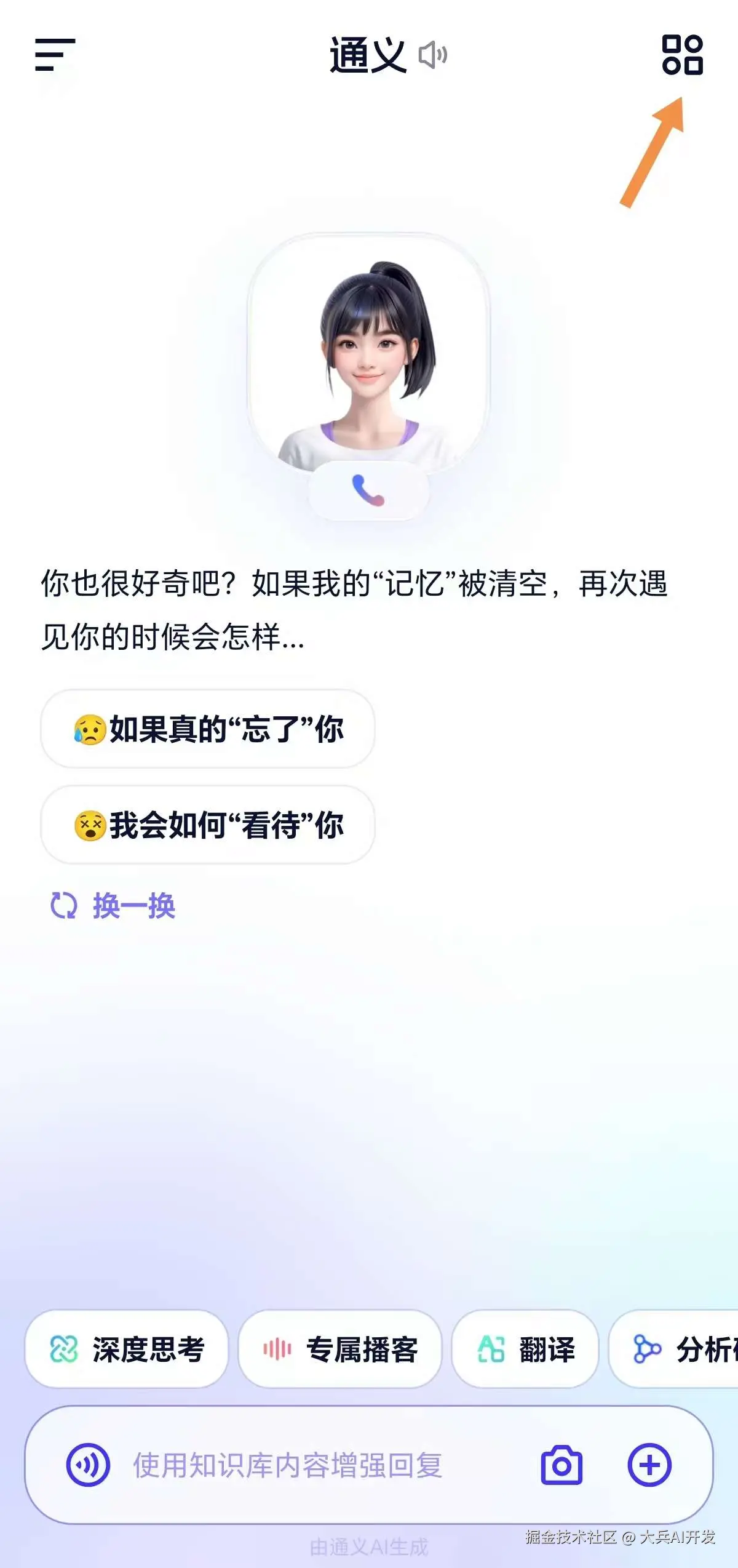Choose the 深度思考 chip
This screenshot has width=738, height=1568.
(127, 1350)
